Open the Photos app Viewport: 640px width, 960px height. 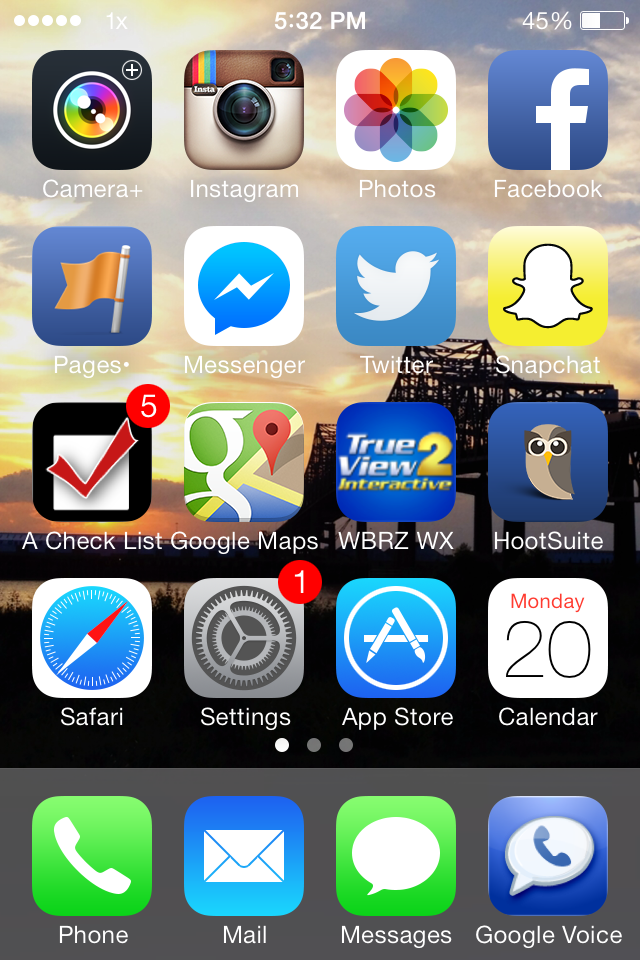[x=396, y=110]
